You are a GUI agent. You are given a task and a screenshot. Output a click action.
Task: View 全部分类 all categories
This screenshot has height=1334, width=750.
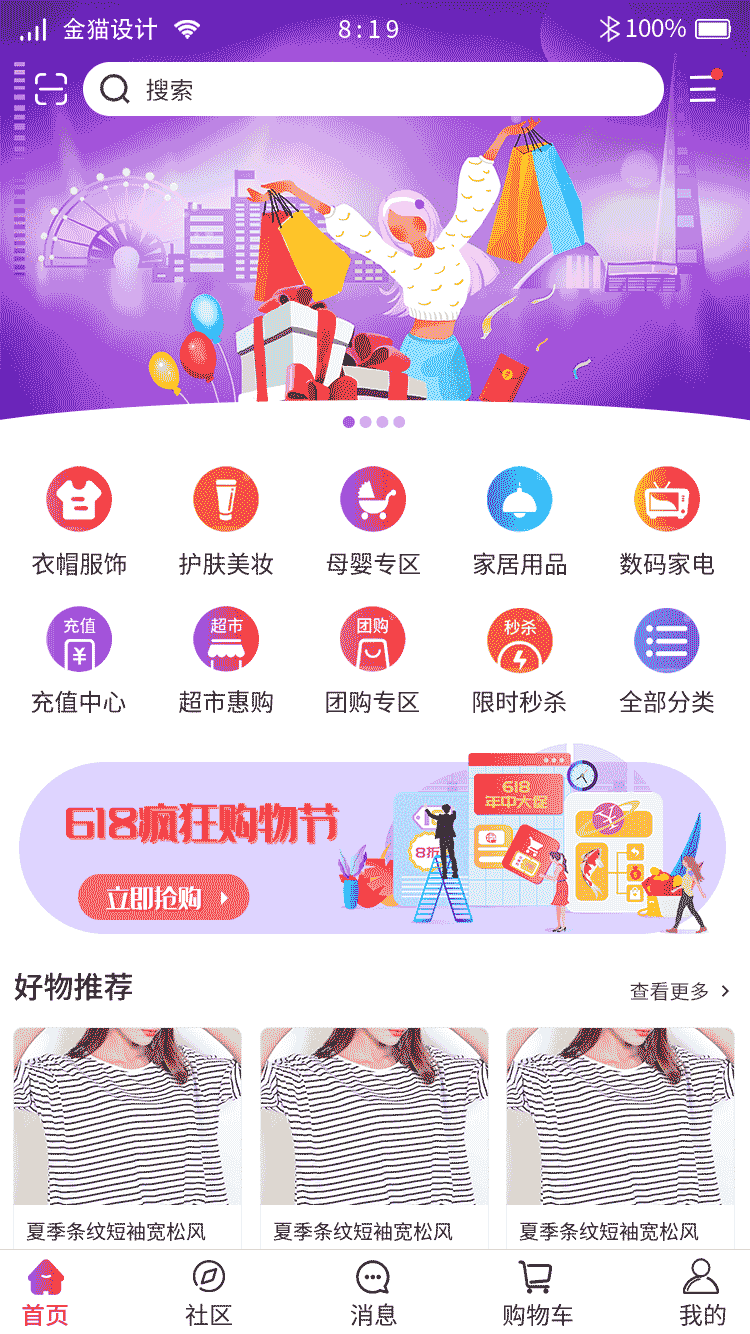pyautogui.click(x=667, y=658)
